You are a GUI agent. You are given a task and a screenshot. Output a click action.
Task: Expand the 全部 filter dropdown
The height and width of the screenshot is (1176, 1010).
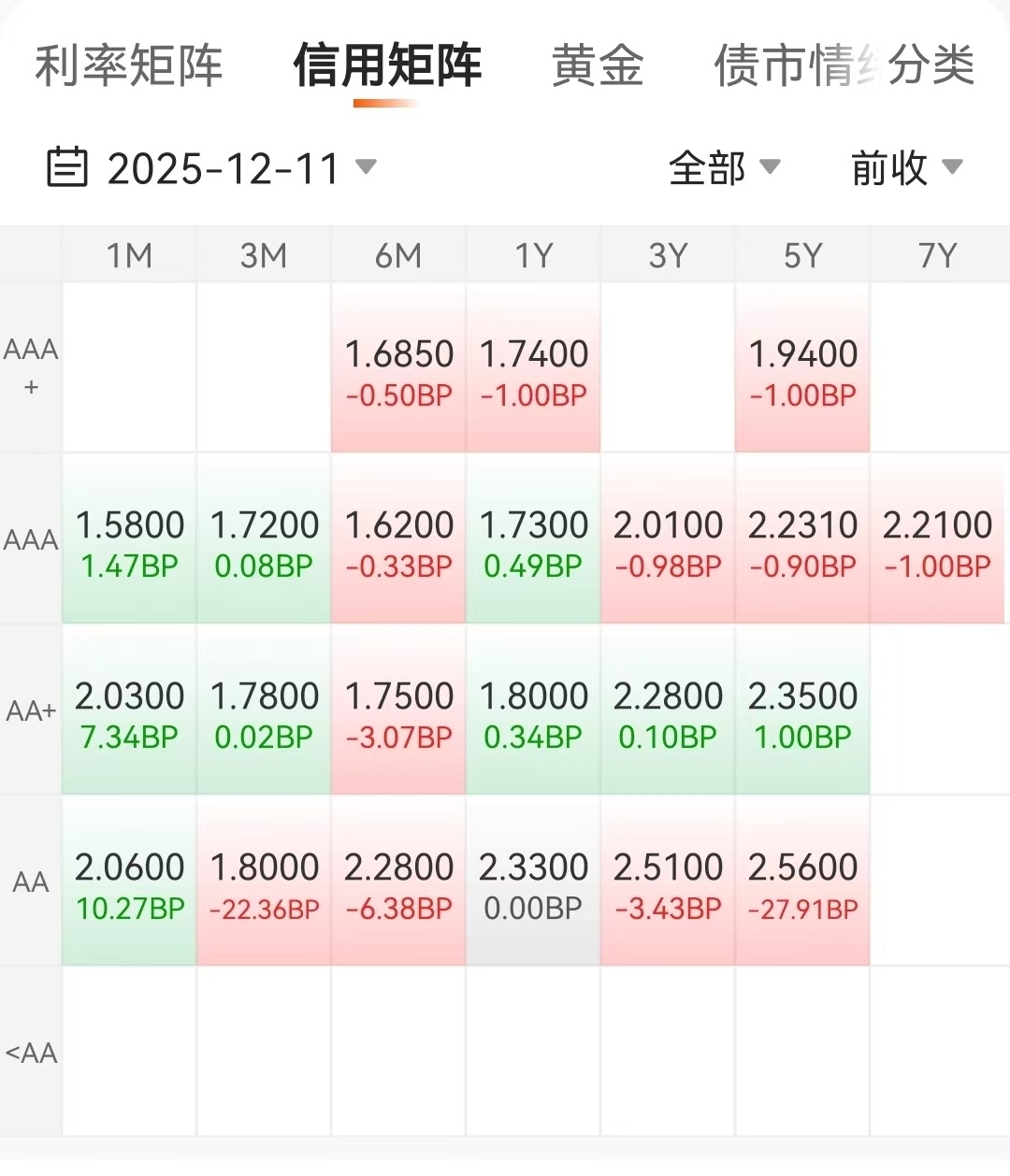724,169
